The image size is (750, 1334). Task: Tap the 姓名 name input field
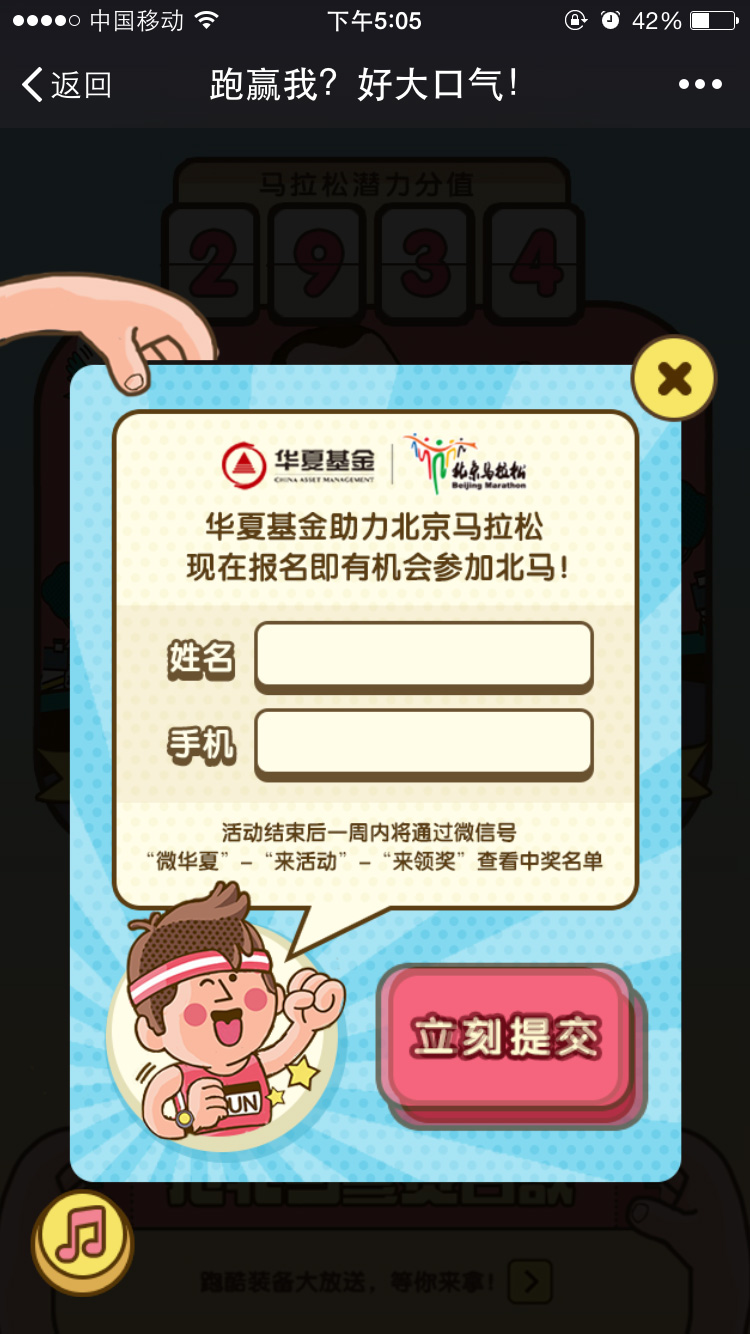pyautogui.click(x=424, y=656)
